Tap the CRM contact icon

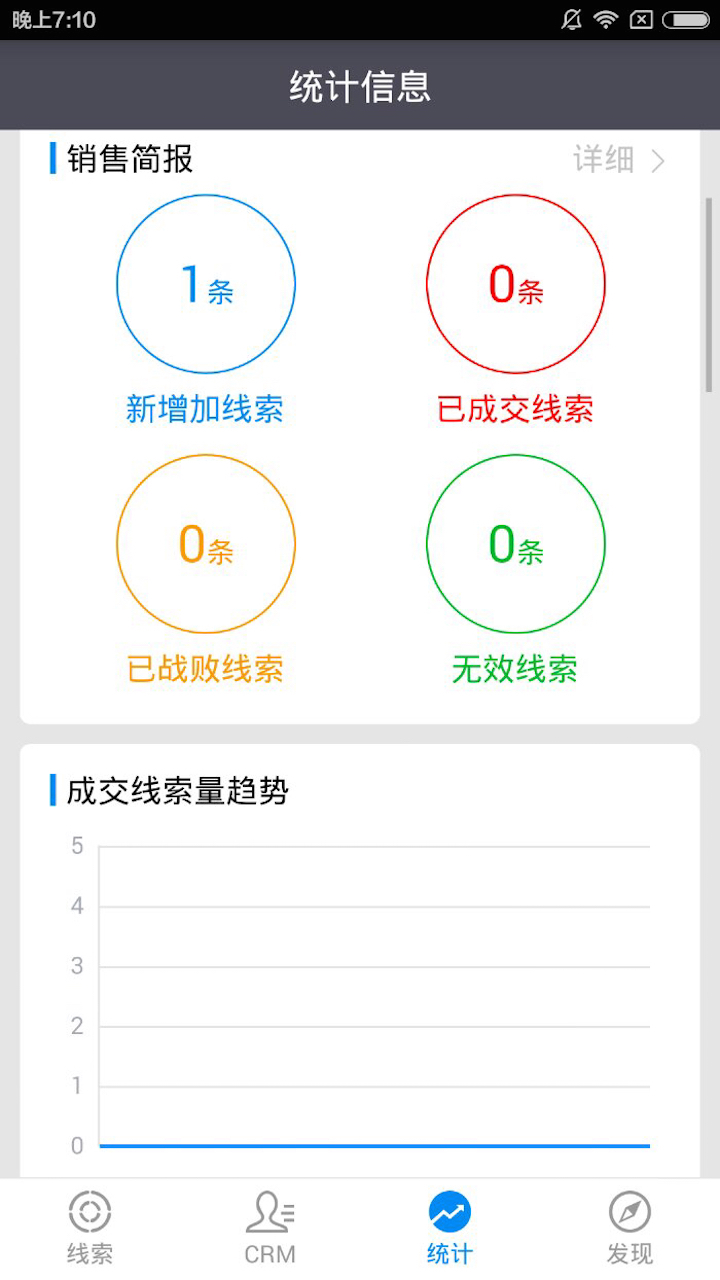click(268, 1211)
